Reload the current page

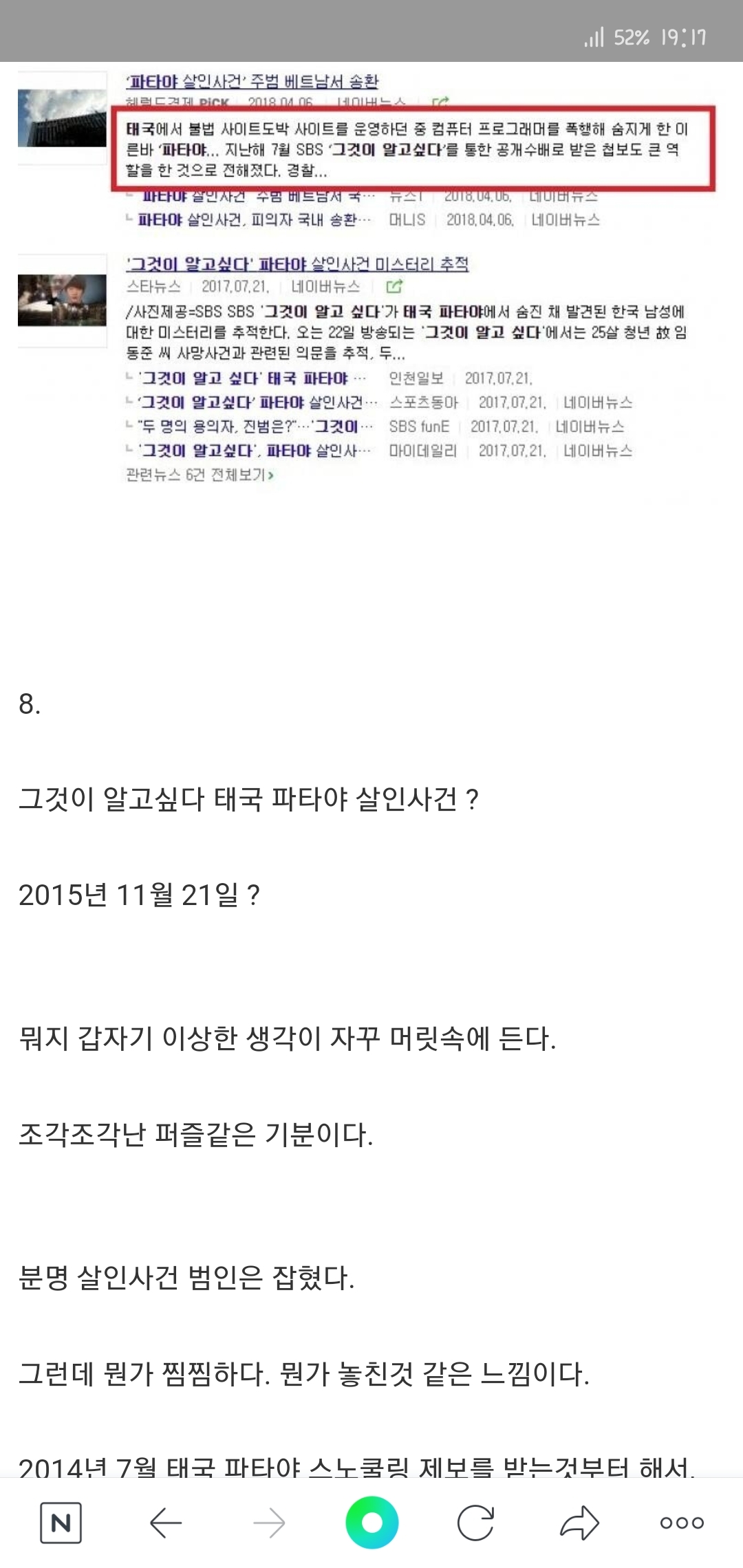(475, 1523)
